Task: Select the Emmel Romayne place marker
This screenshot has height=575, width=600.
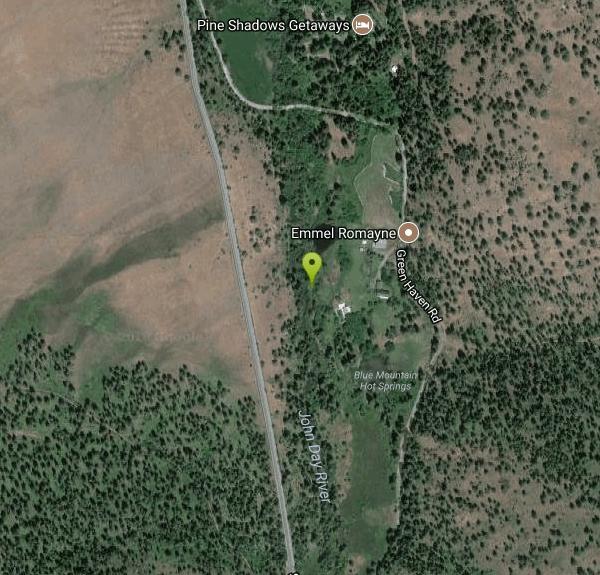Action: coord(408,233)
